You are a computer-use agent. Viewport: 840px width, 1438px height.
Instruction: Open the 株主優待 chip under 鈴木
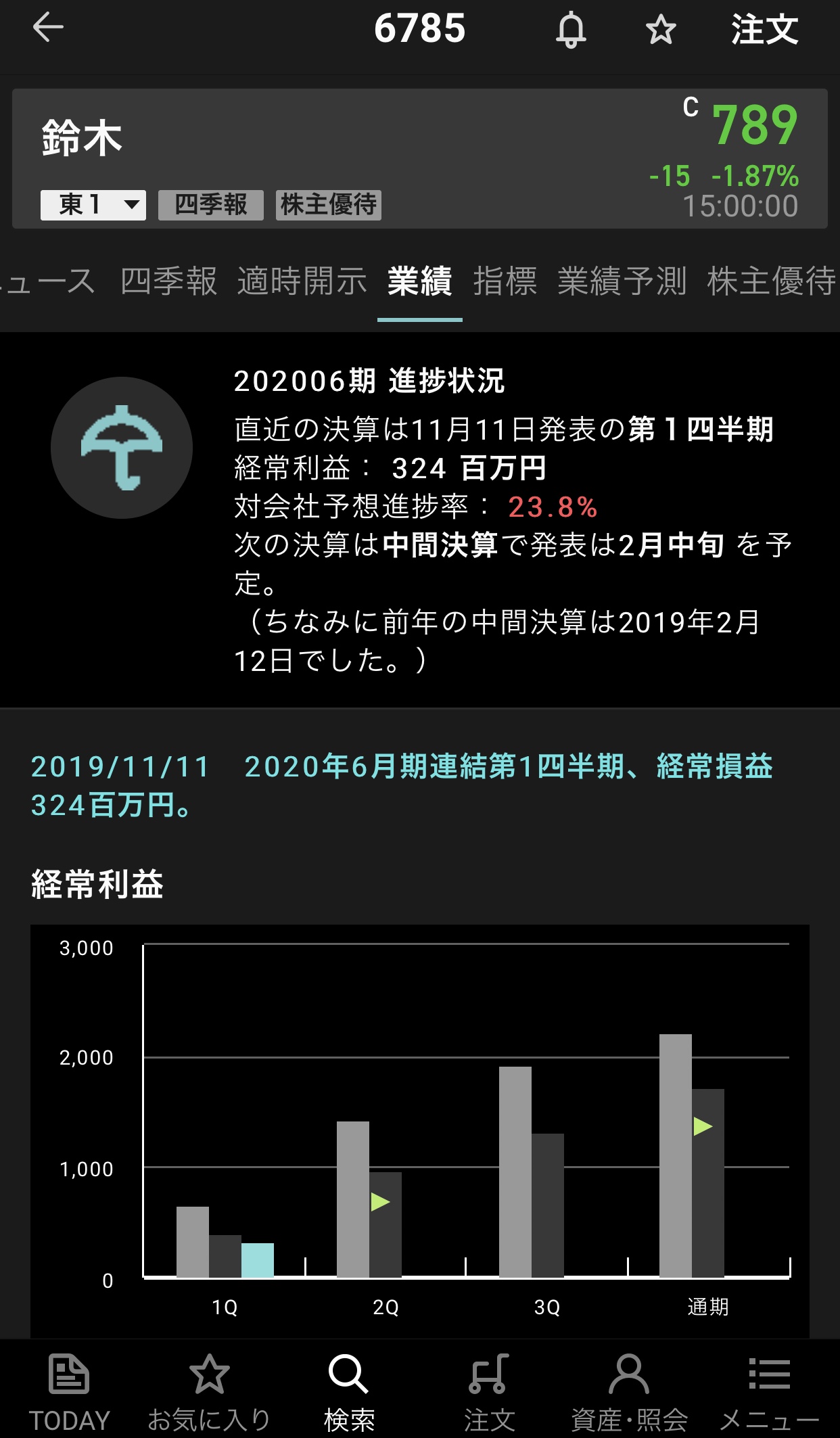[328, 204]
